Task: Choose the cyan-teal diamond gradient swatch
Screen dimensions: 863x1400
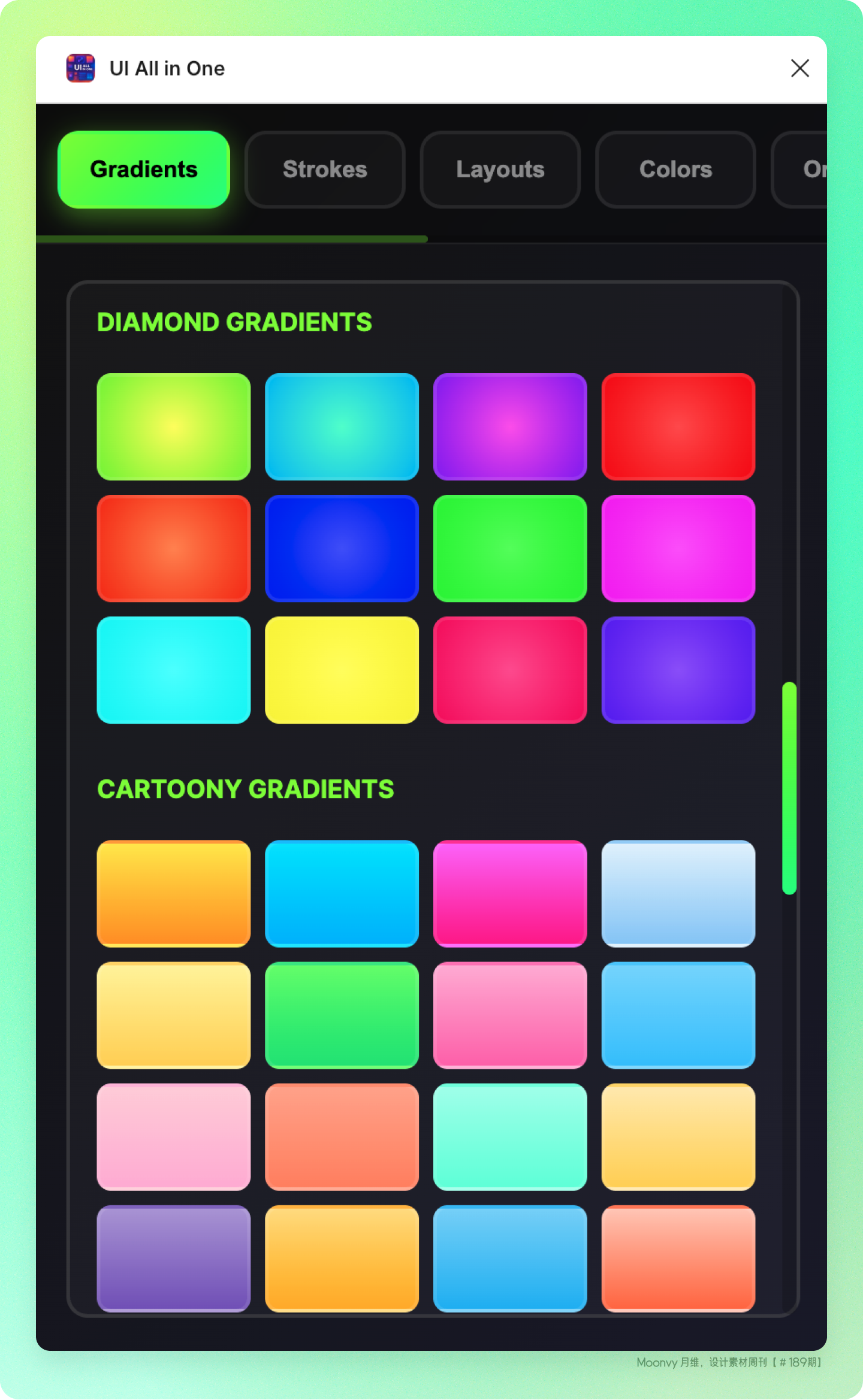Action: point(342,427)
